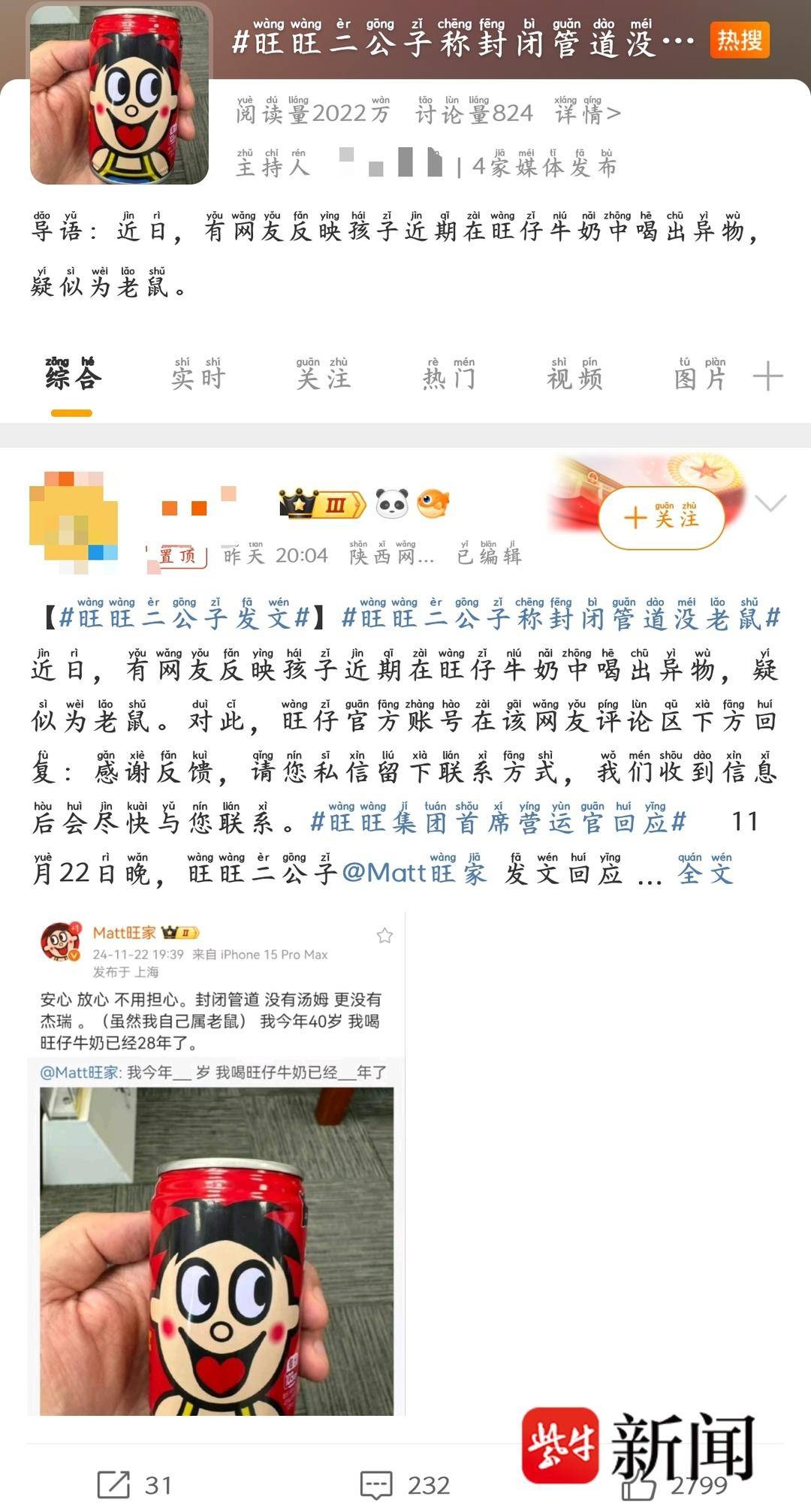Switch to the 关注 tab

tap(324, 377)
